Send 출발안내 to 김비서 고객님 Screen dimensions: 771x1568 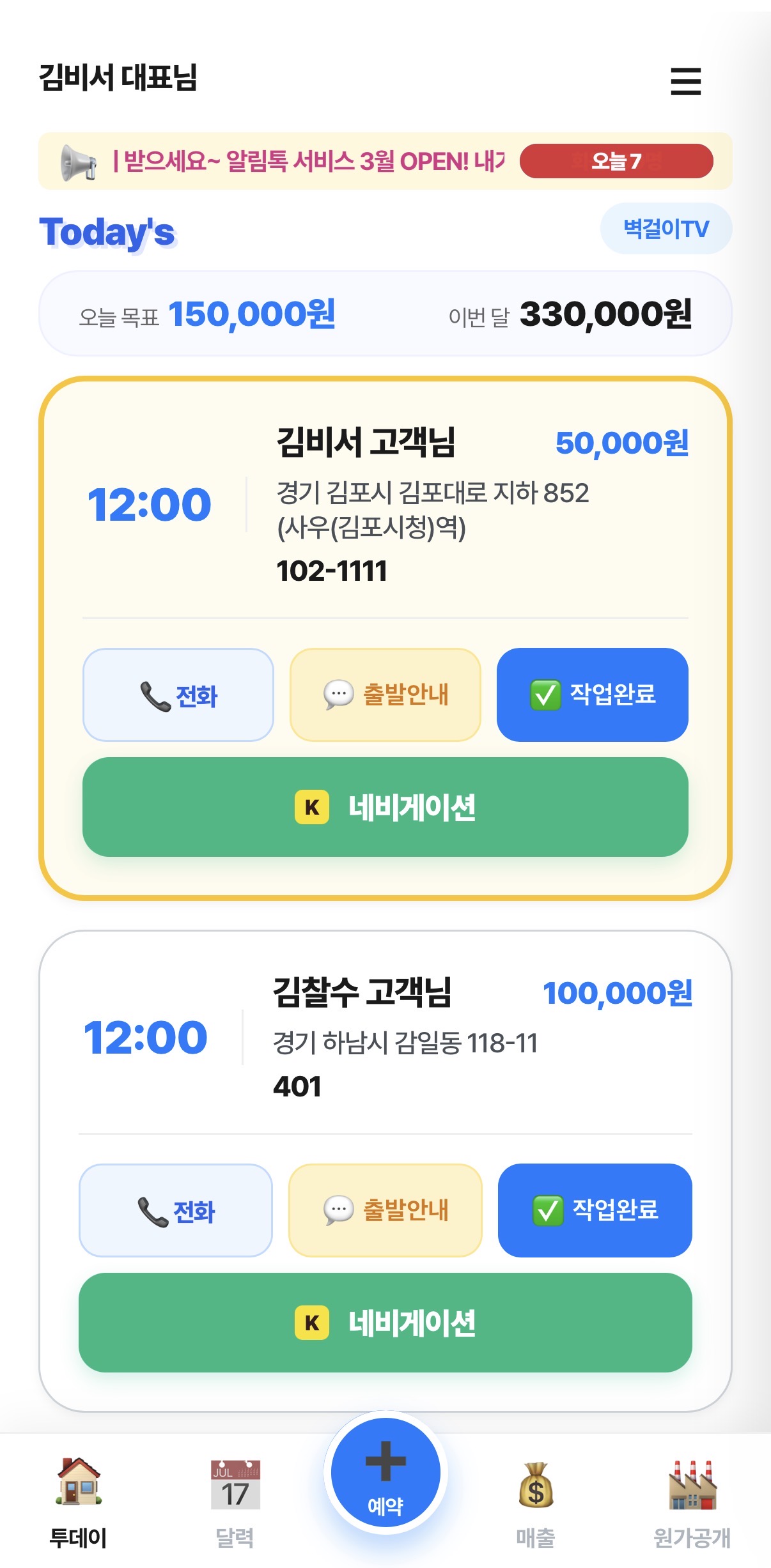coord(385,693)
